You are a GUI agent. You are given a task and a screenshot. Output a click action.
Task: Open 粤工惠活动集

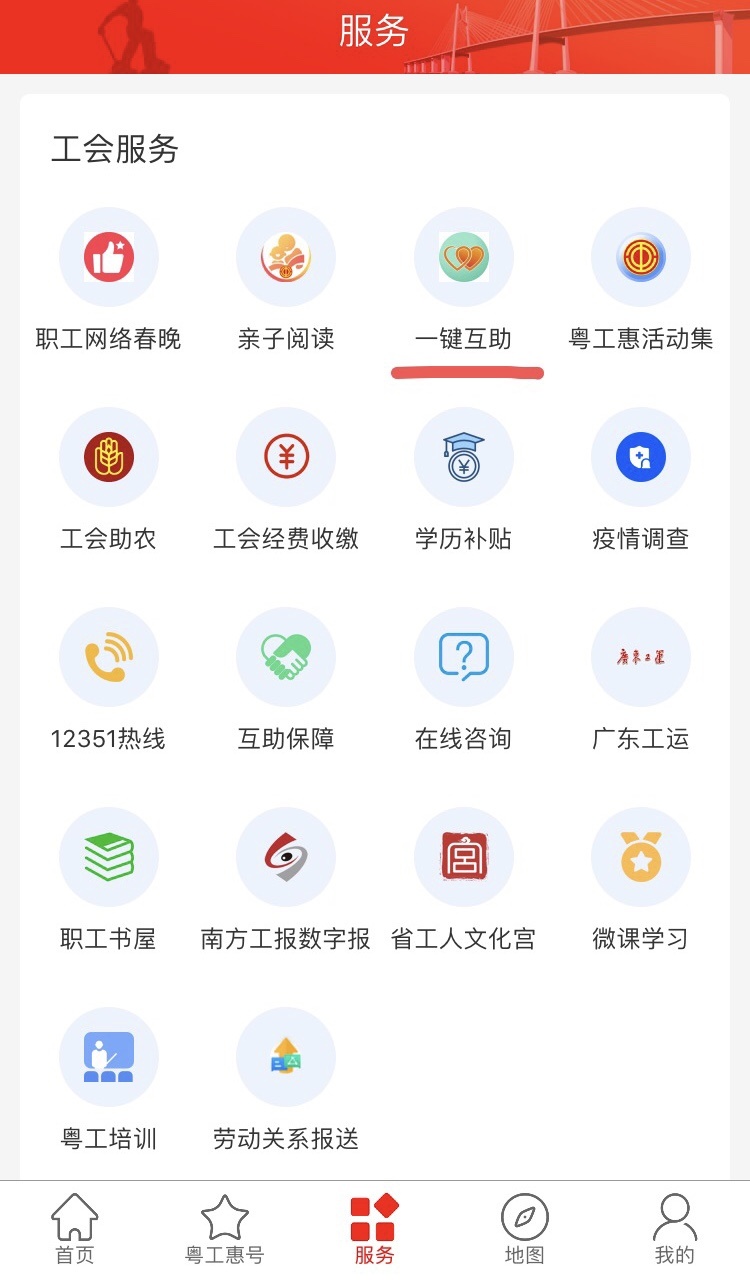coord(641,257)
